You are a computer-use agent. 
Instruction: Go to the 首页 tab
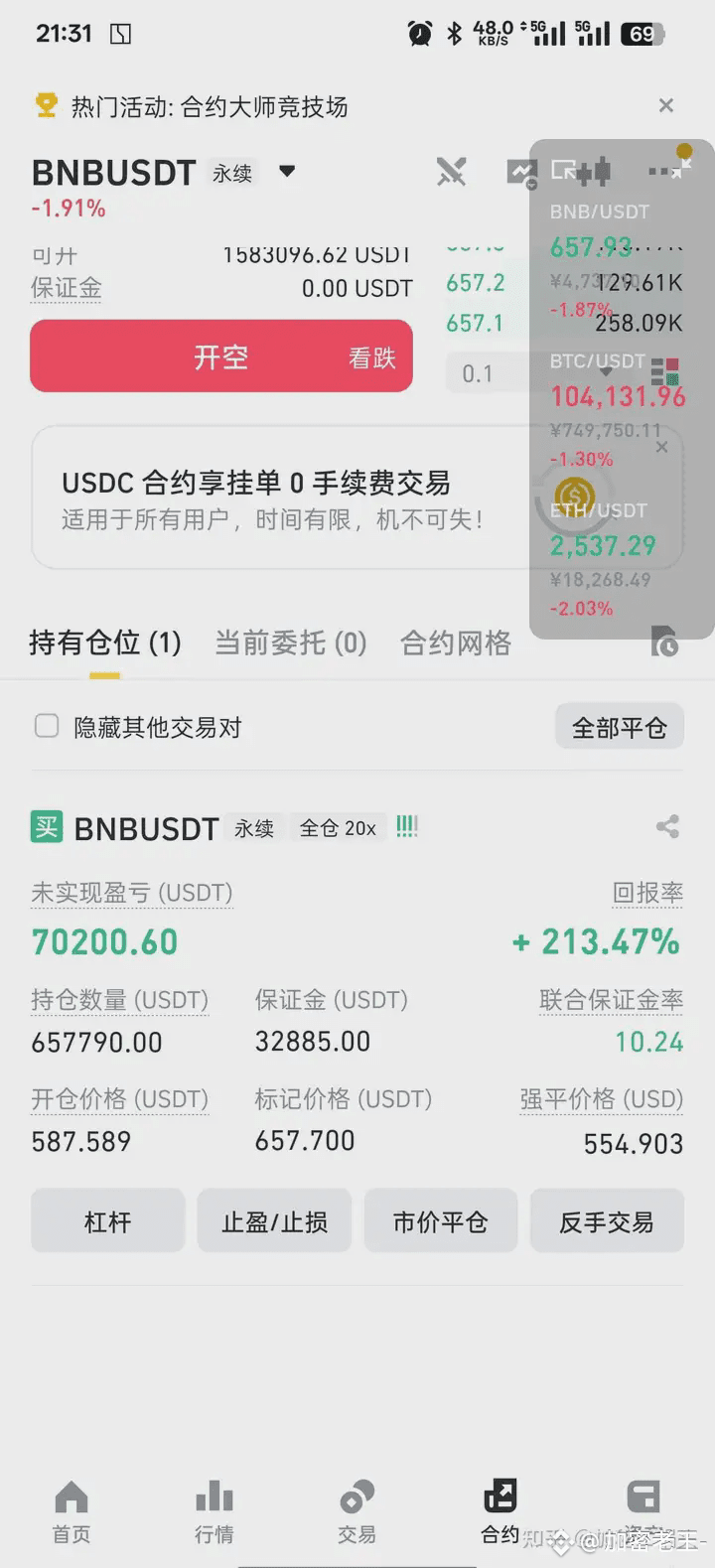coord(71,1511)
